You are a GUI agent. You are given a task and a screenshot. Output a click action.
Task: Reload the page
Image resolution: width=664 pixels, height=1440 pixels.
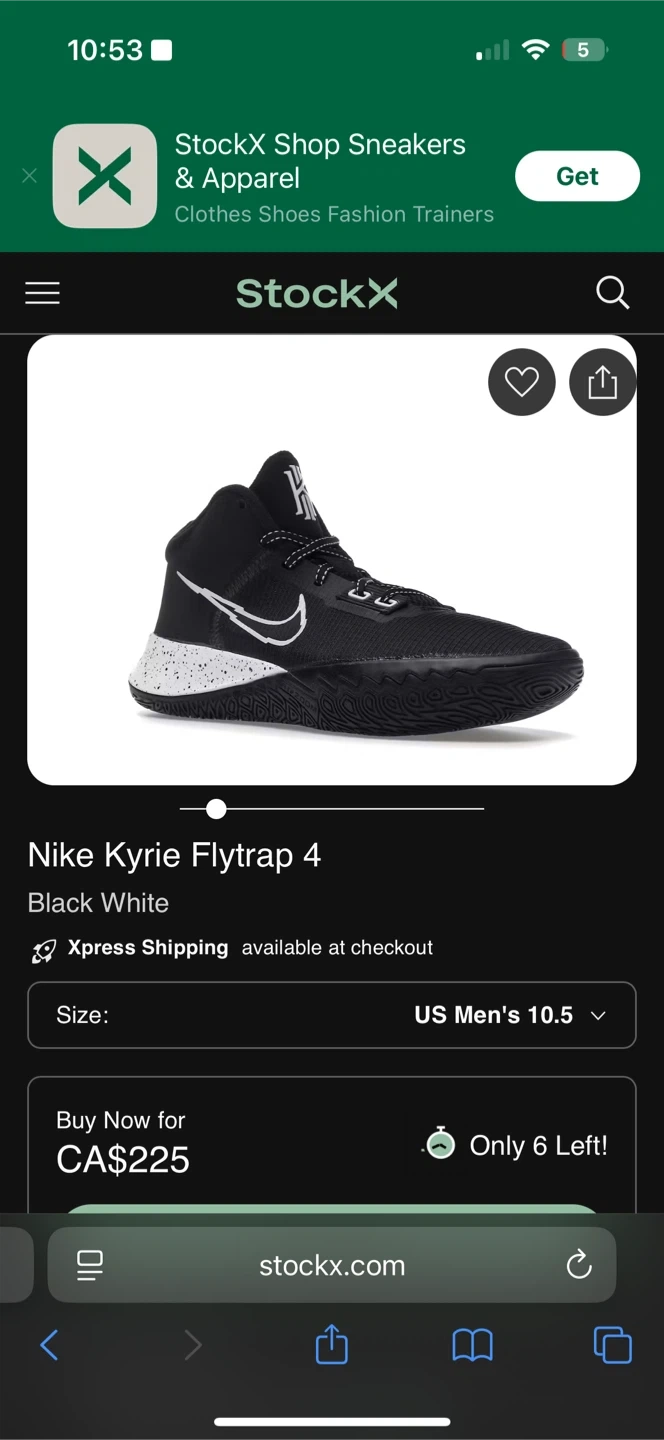click(579, 1265)
